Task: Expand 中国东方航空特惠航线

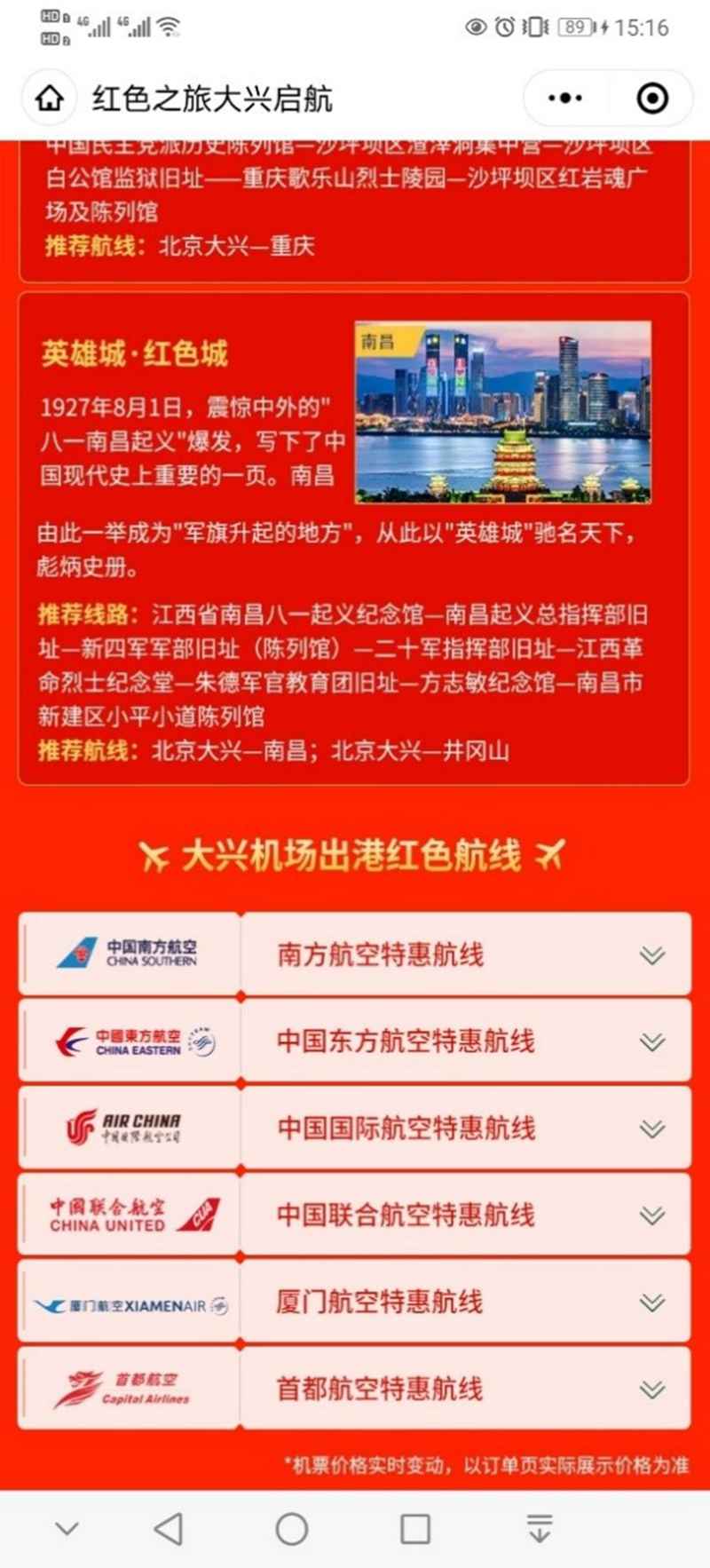Action: click(x=651, y=1042)
